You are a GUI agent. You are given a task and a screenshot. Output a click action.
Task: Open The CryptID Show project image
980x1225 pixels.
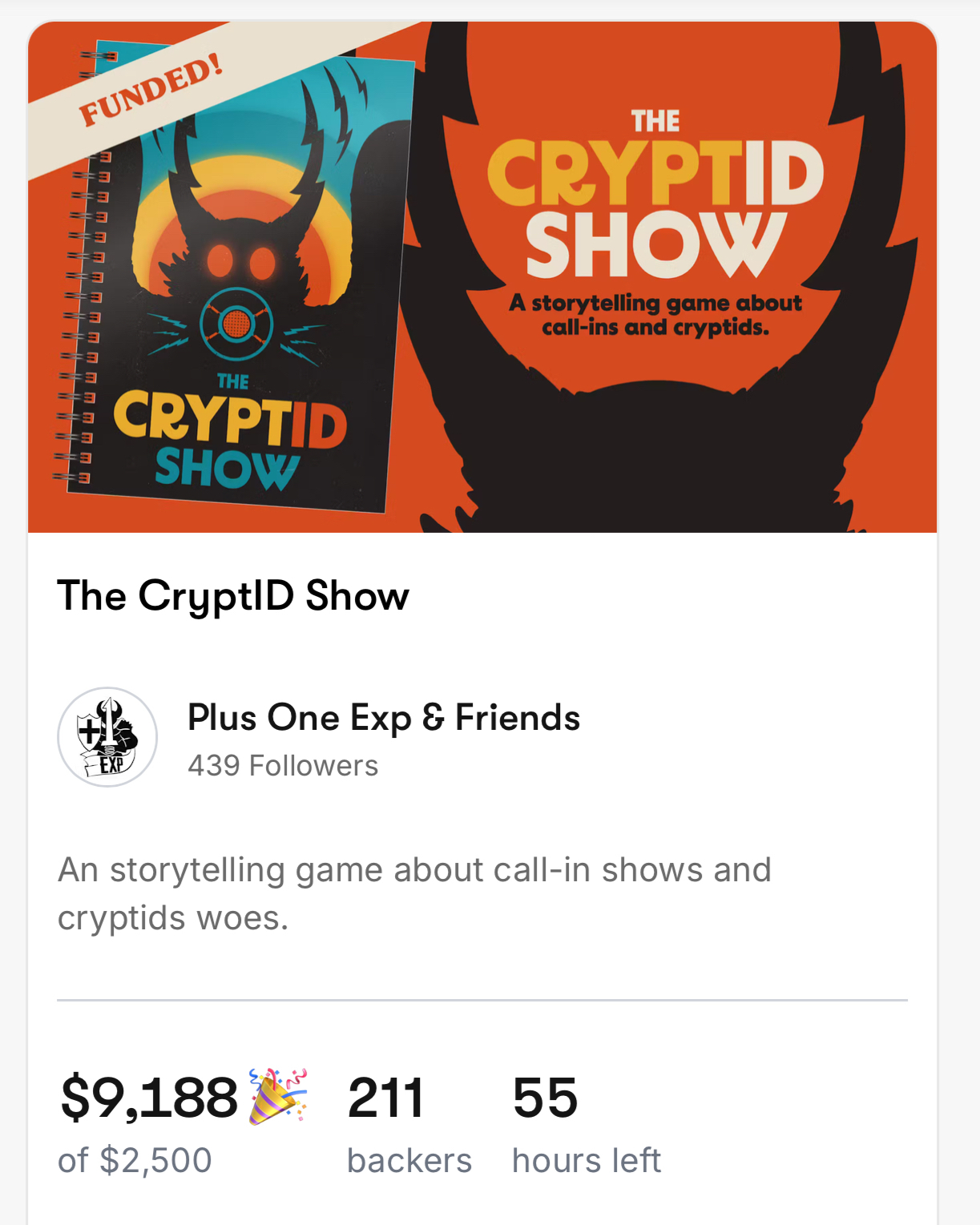point(482,276)
